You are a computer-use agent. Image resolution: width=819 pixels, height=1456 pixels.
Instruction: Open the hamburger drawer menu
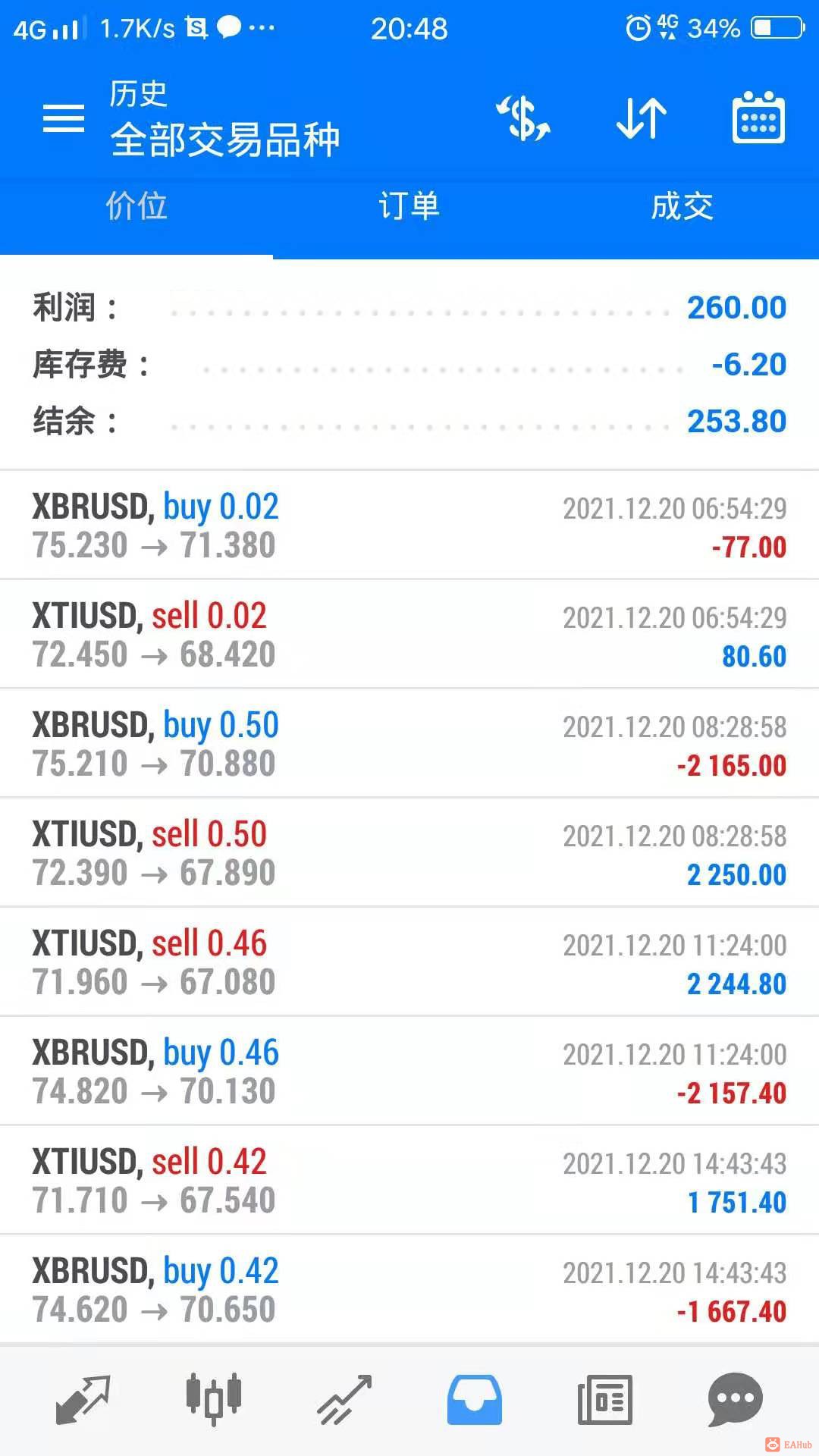point(64,118)
